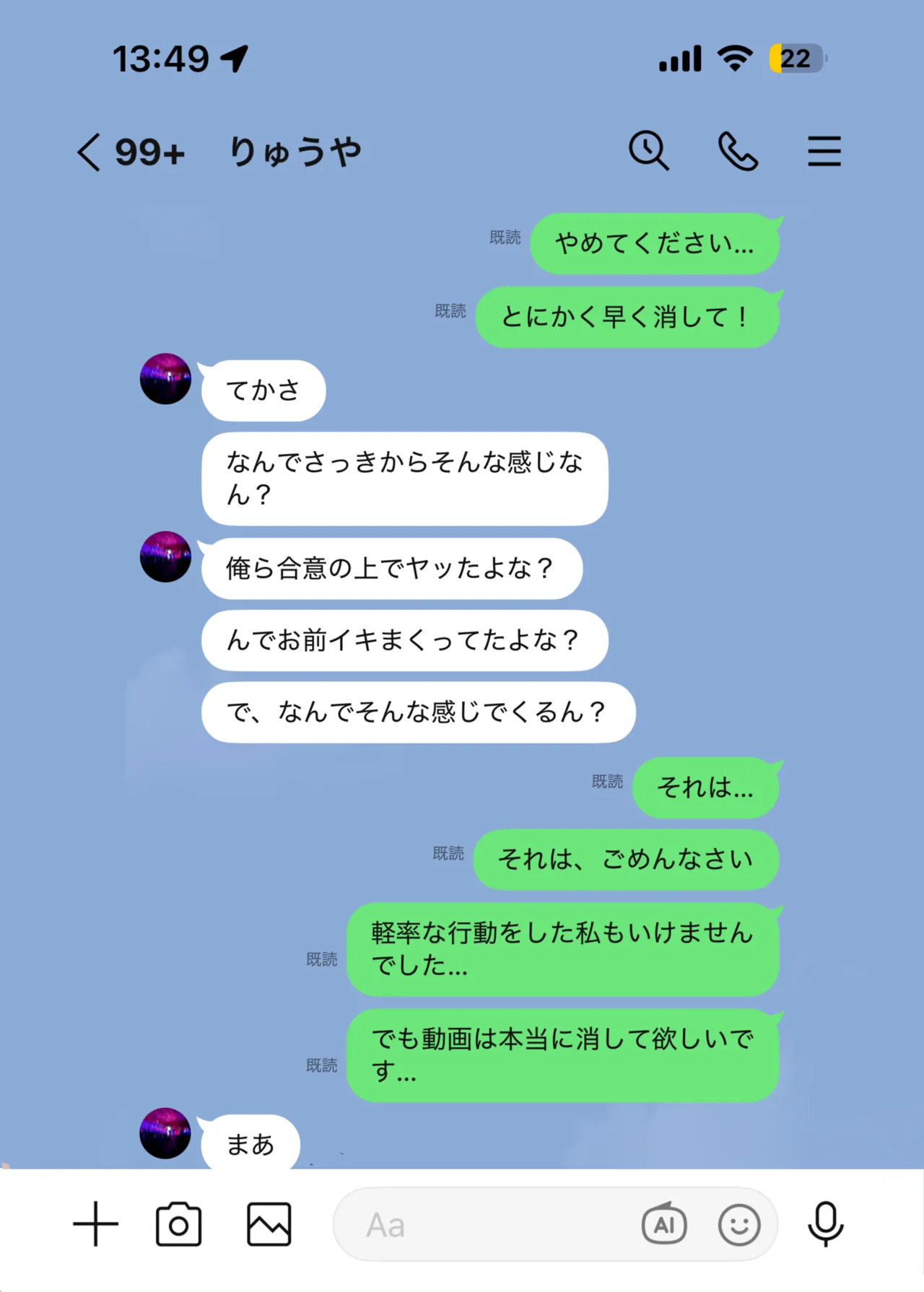Screen dimensions: 924x1292
Task: Record a voice message with microphone
Action: pos(825,1224)
